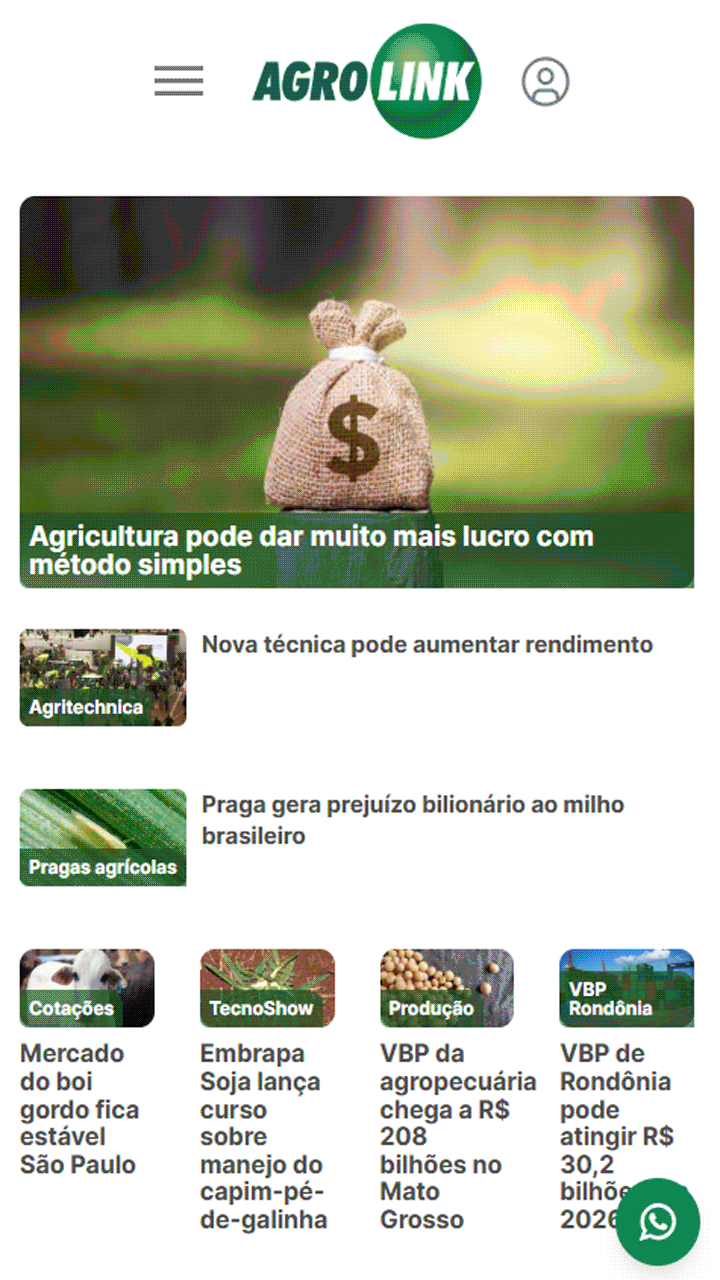This screenshot has height=1280, width=720.
Task: Read 'Nova técnica pode aumentar rendimento' article
Action: (427, 644)
